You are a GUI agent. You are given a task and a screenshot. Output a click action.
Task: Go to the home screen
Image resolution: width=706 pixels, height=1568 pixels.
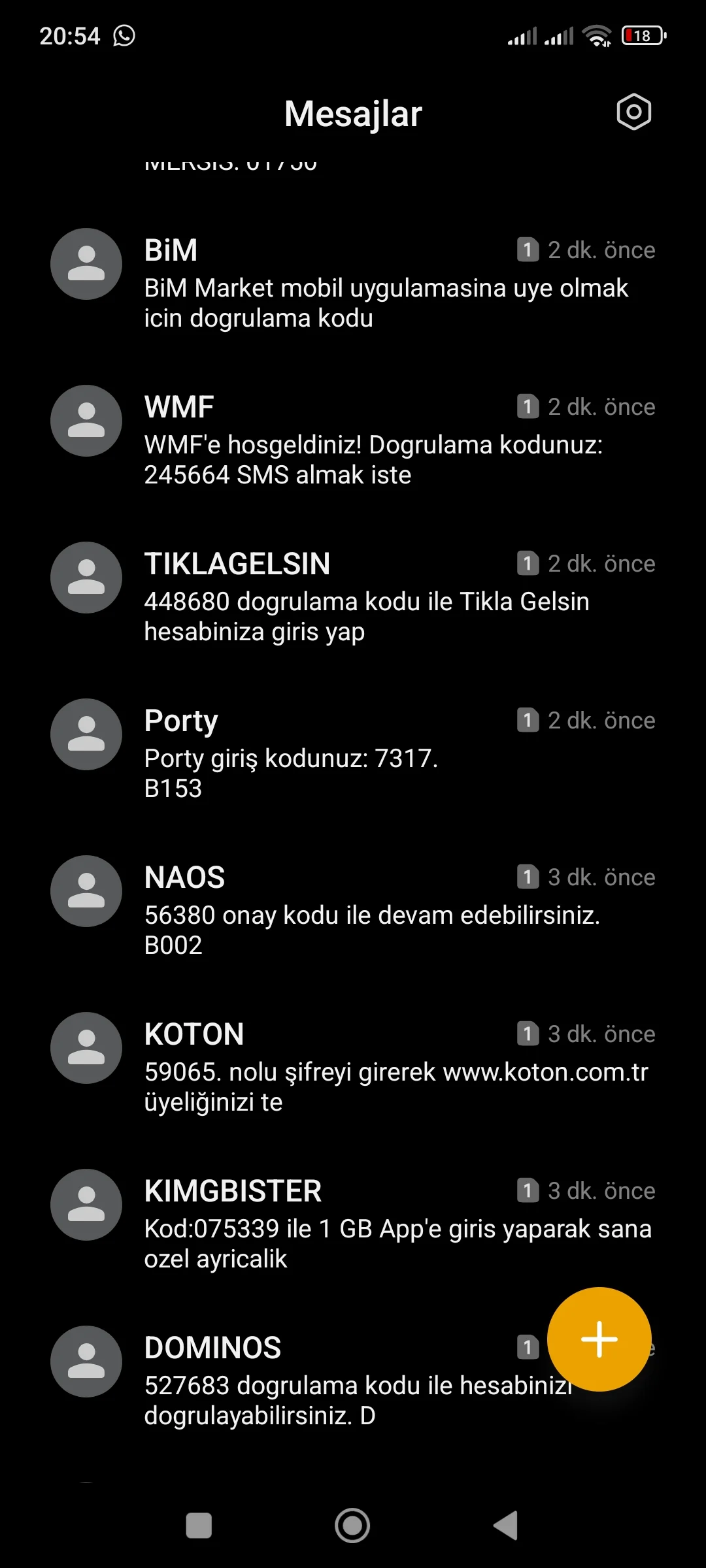352,1526
